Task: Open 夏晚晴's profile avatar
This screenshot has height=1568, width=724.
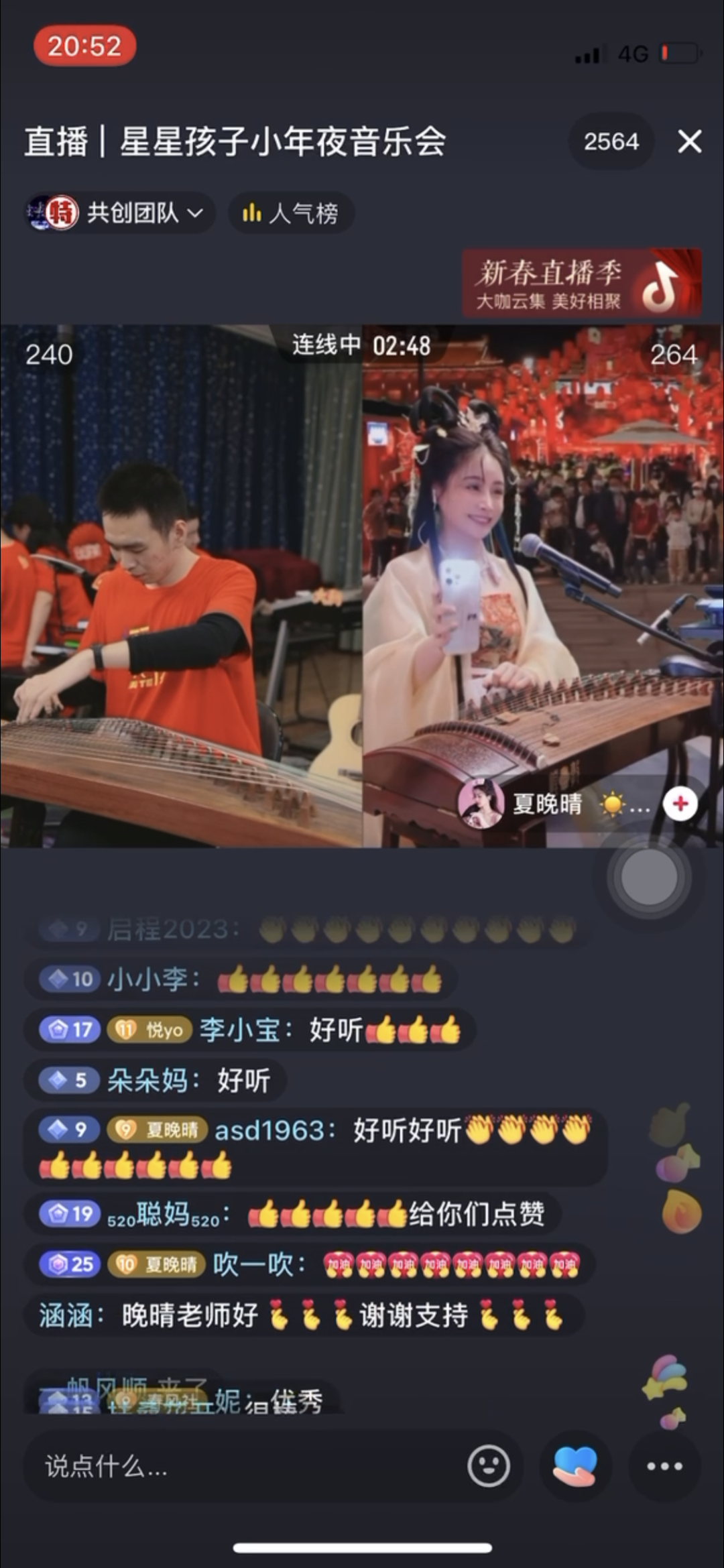Action: point(480,804)
